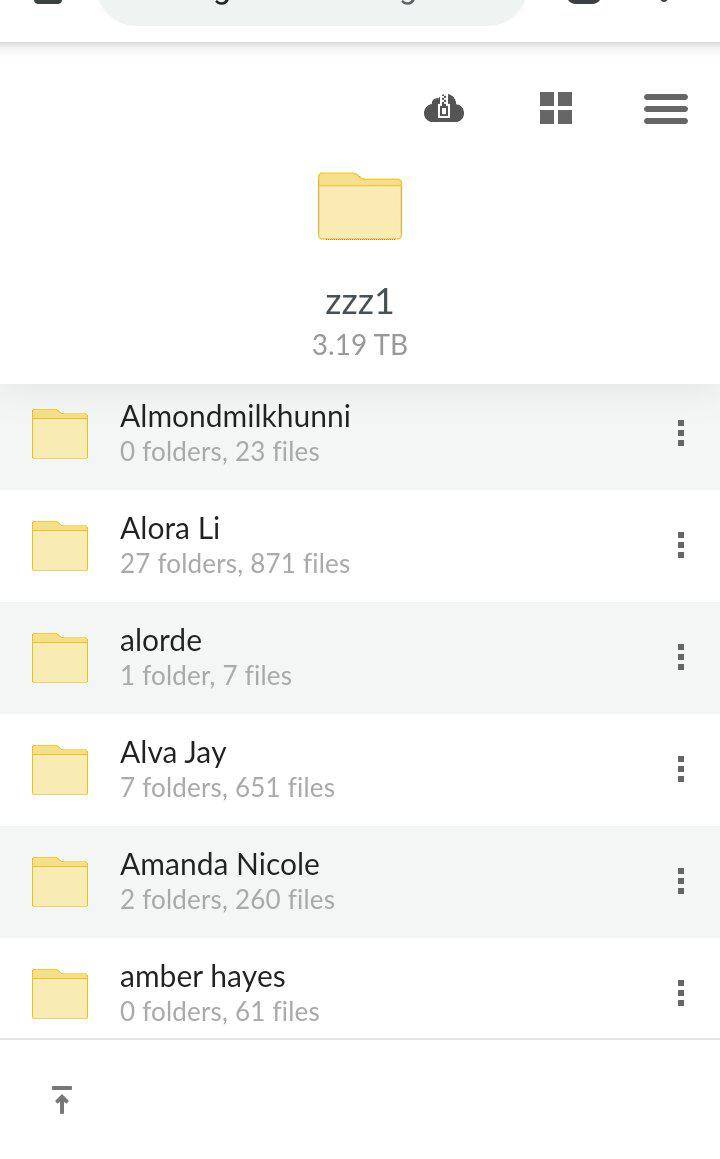Open the three-dot menu for Almondmilkhunni
Screen dimensions: 720x1159
coord(681,434)
